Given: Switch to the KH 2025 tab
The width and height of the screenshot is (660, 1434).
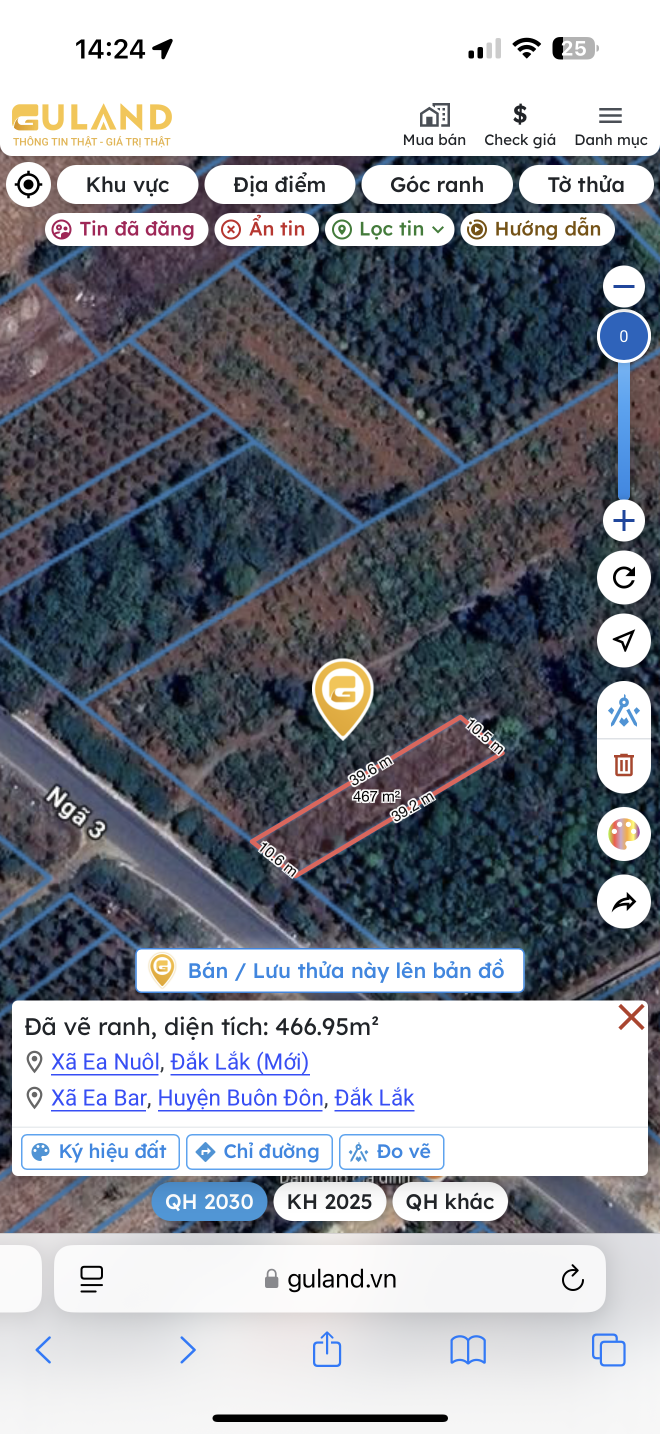Looking at the screenshot, I should (329, 1201).
